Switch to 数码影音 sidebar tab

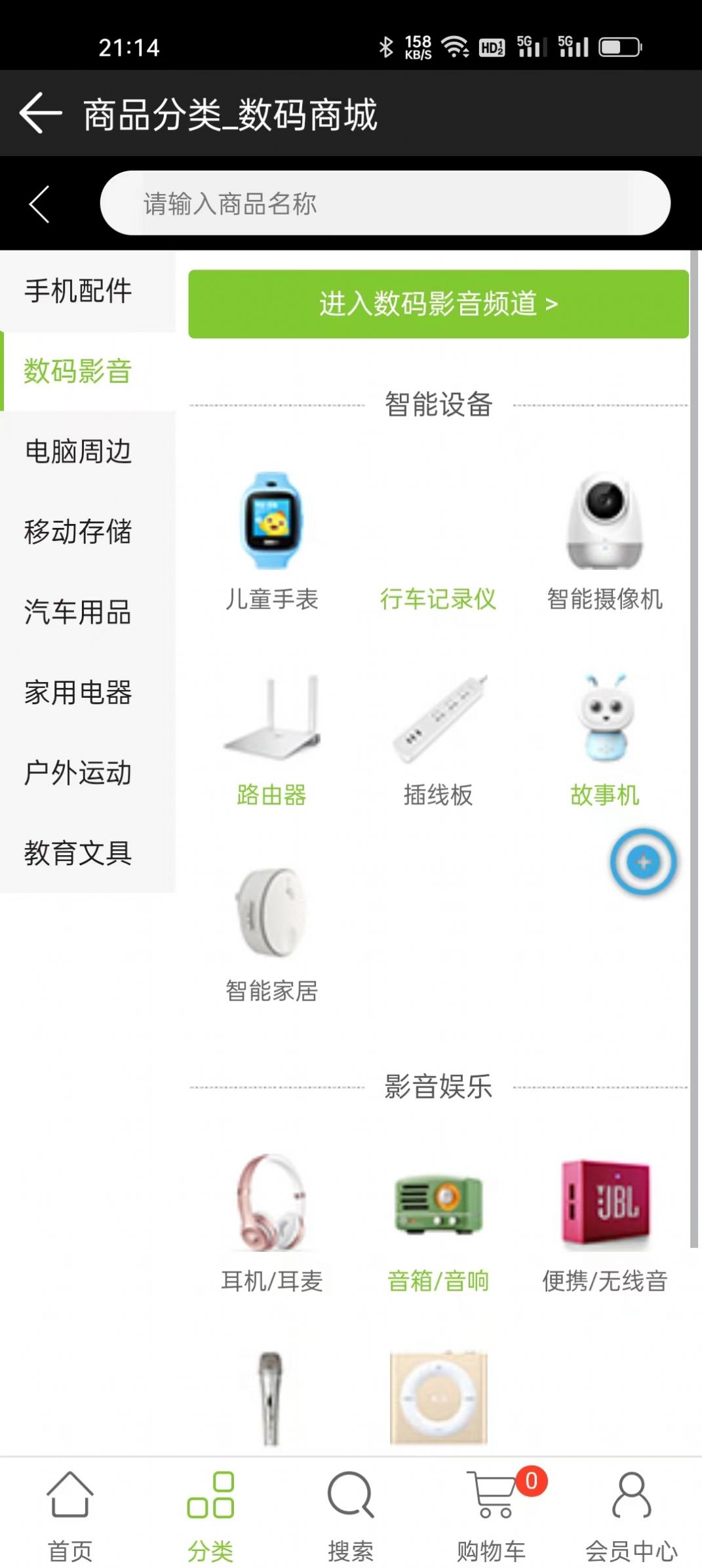pyautogui.click(x=78, y=372)
